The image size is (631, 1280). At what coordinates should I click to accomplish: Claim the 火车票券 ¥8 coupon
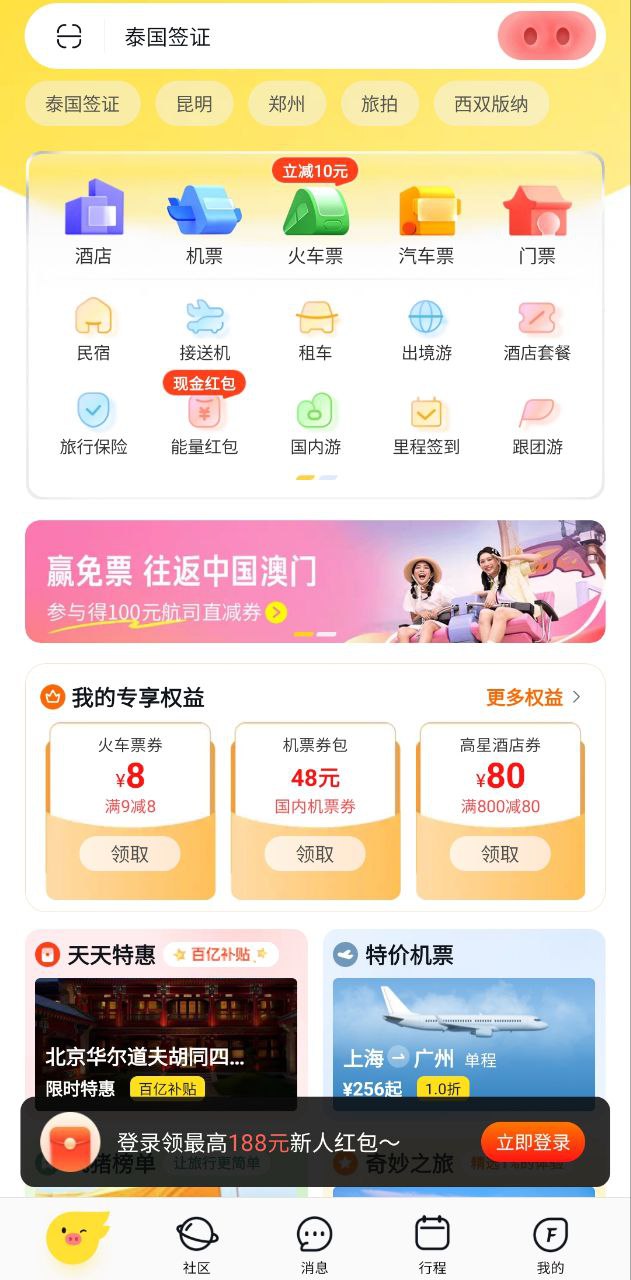tap(130, 854)
